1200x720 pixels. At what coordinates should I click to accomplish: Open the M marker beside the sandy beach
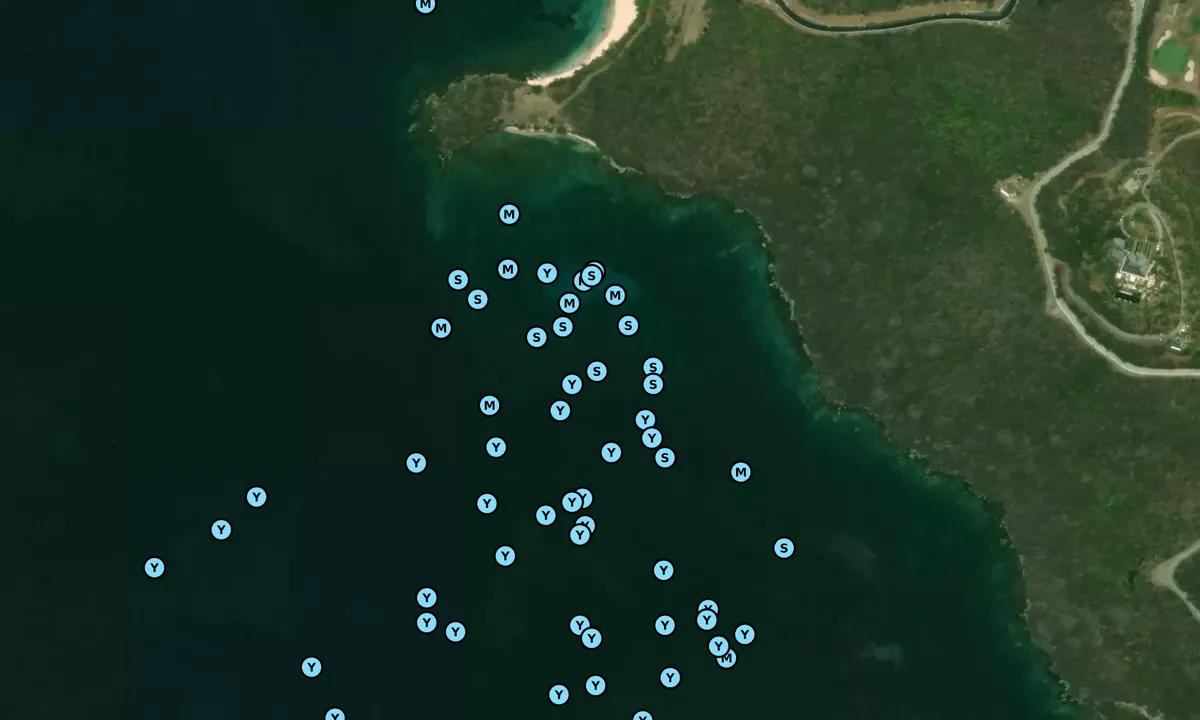425,5
